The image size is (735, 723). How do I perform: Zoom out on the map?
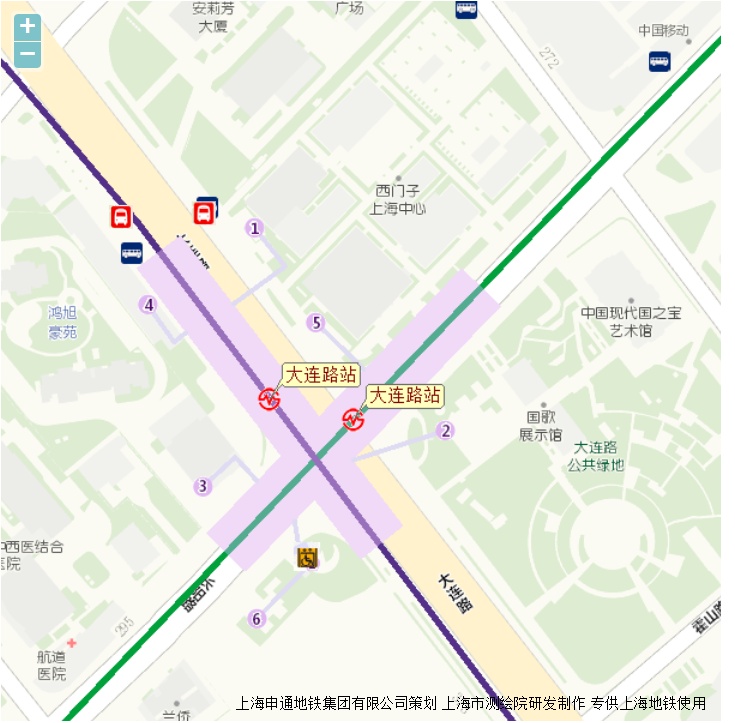tap(28, 54)
